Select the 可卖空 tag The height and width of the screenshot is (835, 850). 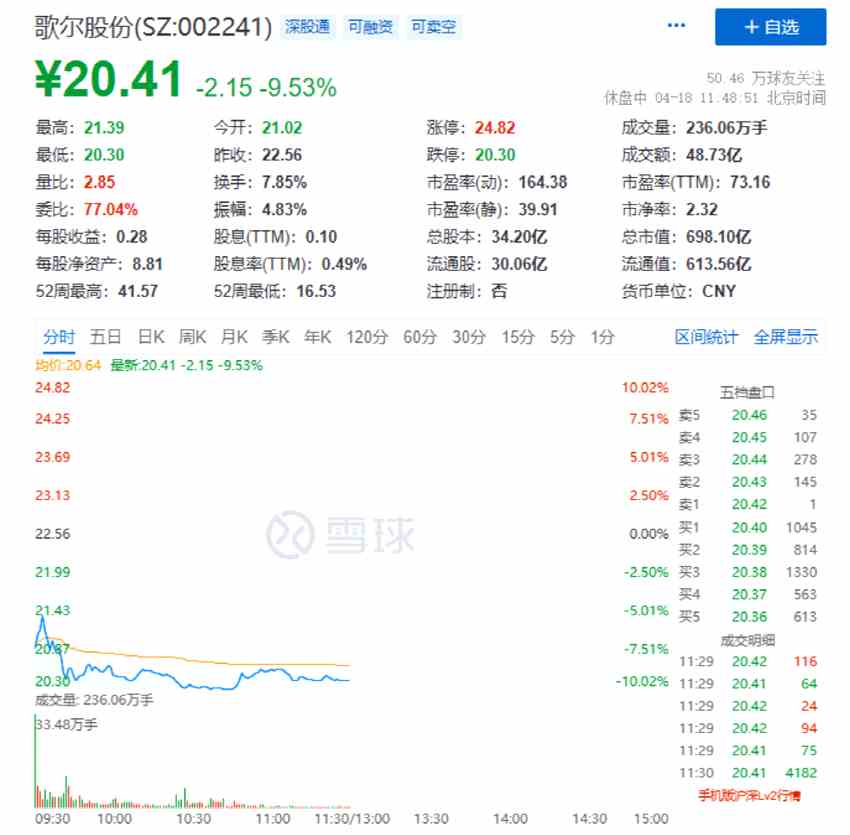[x=433, y=27]
